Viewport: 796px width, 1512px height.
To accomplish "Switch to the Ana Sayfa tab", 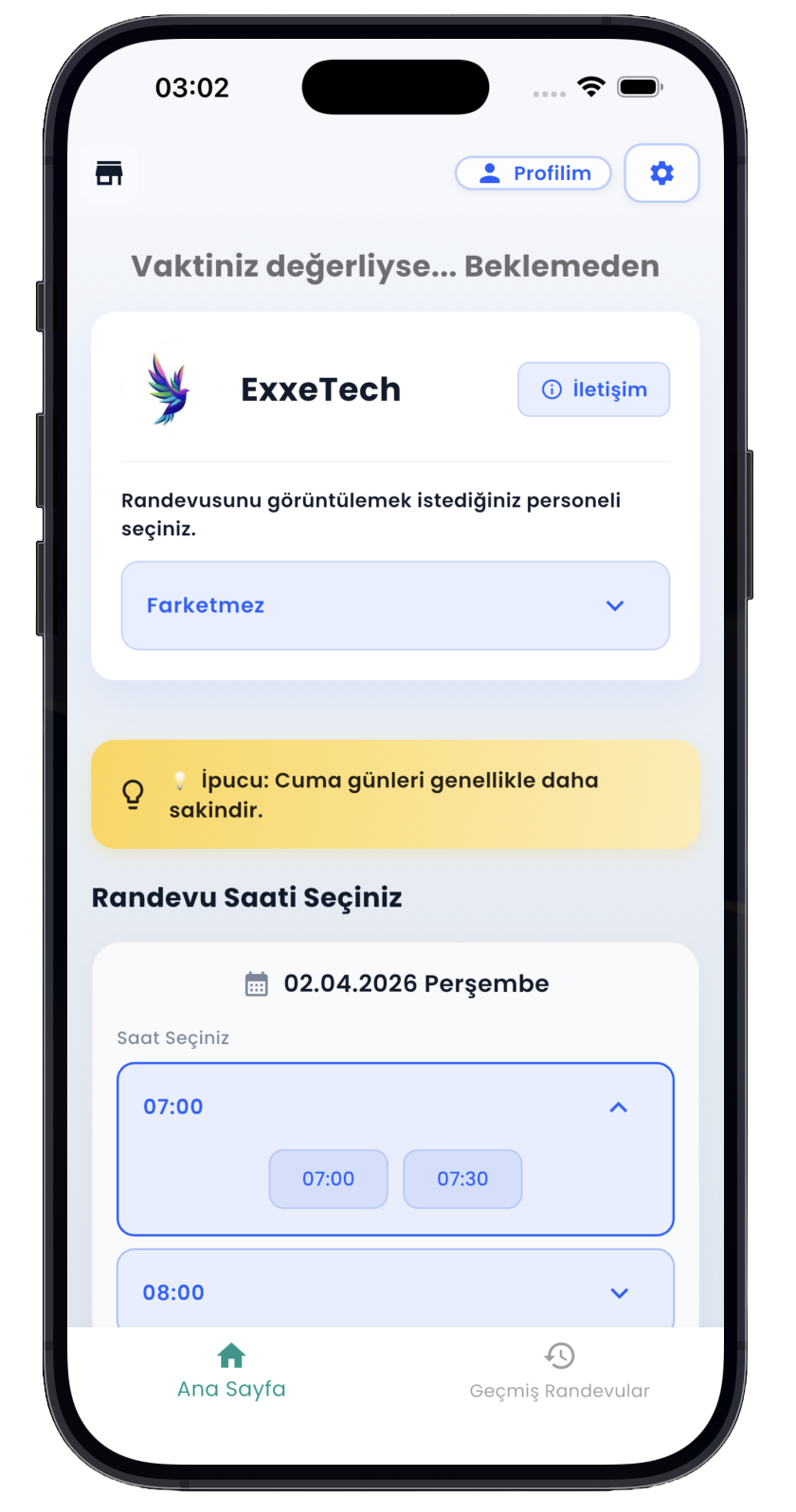I will click(231, 1372).
